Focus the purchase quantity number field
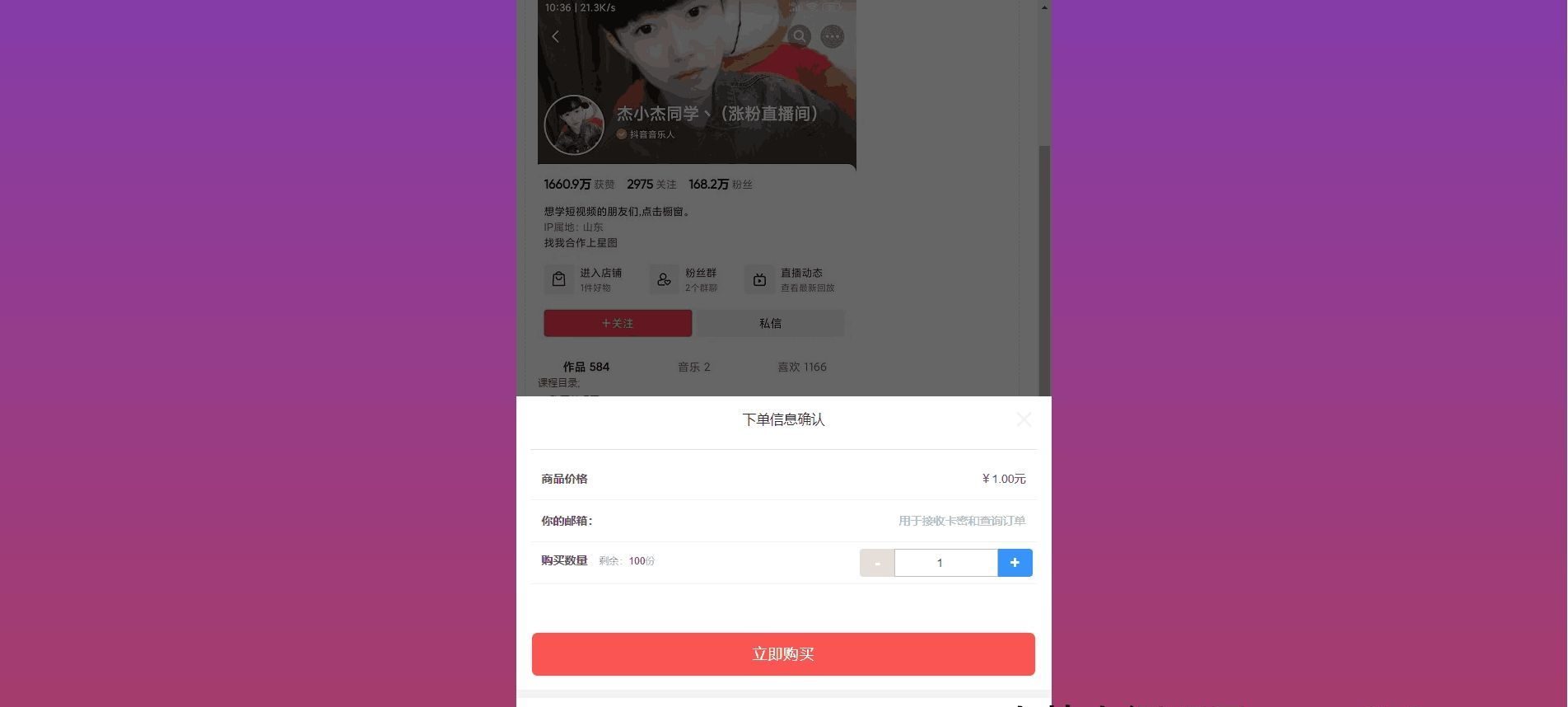 945,563
